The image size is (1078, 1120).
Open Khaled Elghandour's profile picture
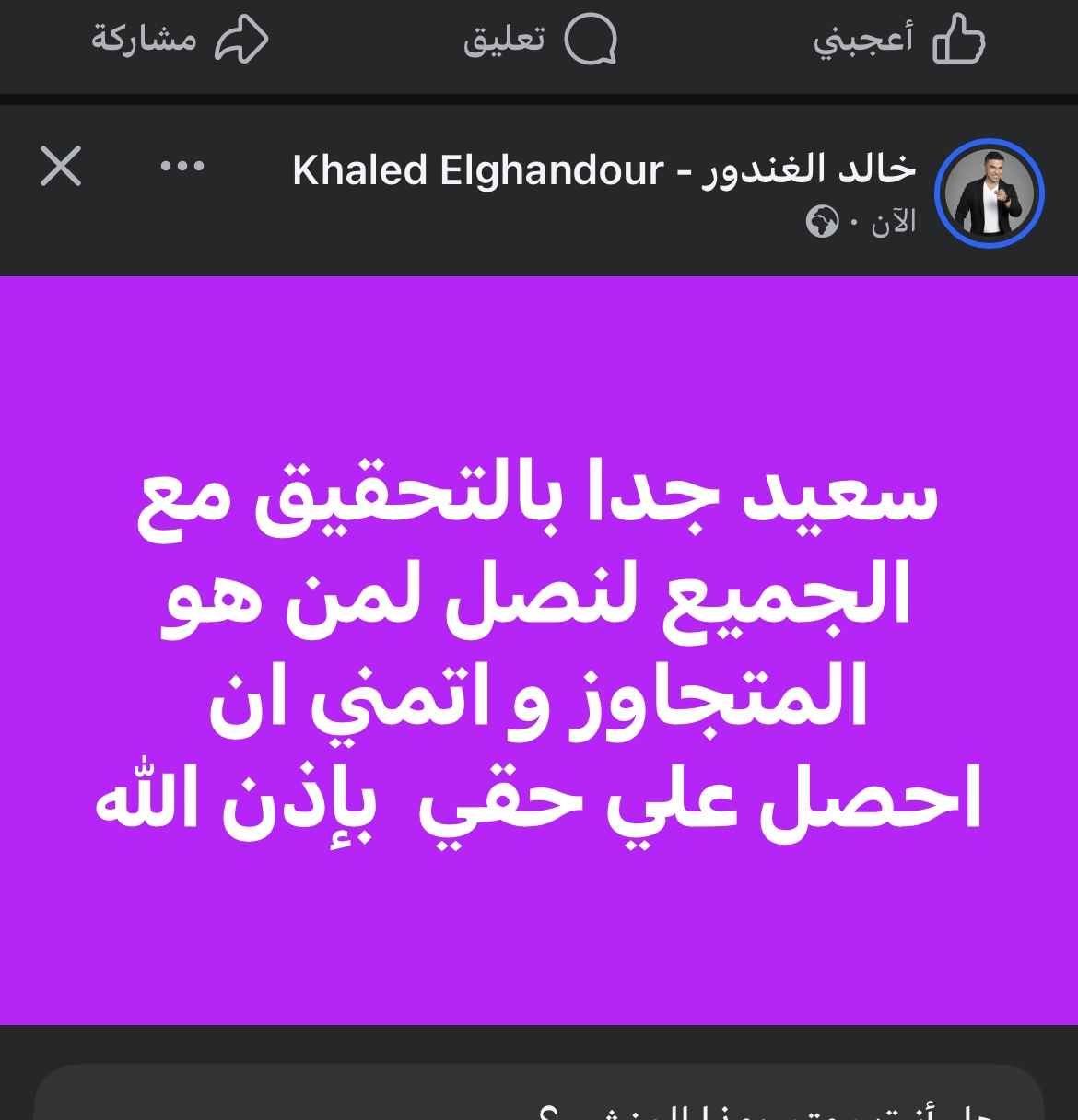coord(989,193)
